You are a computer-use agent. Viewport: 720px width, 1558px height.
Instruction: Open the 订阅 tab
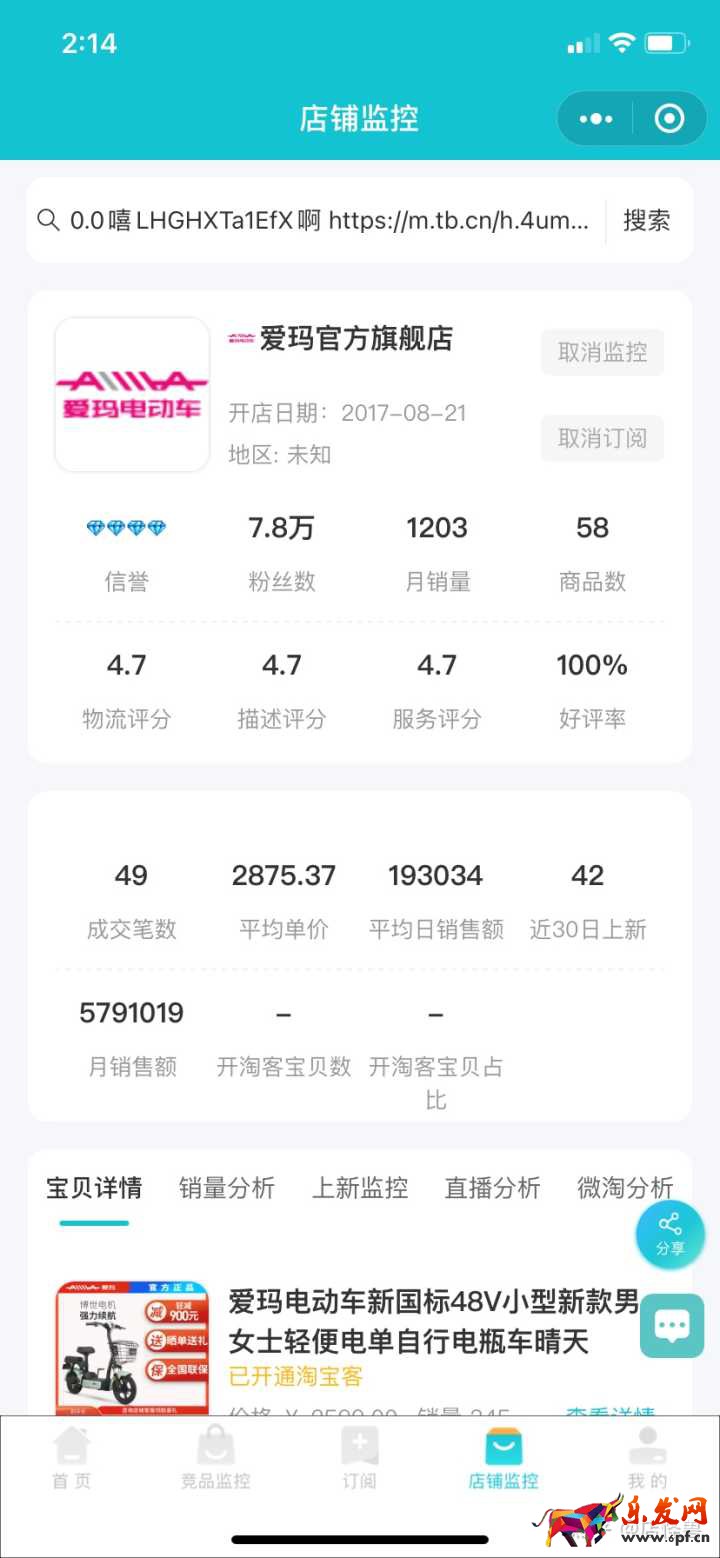[359, 1460]
